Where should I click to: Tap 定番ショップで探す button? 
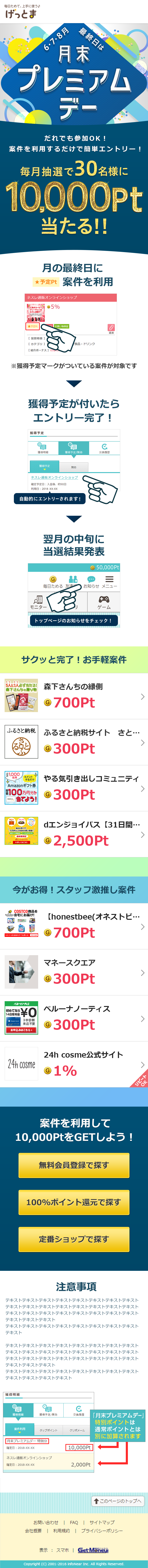point(74,1239)
